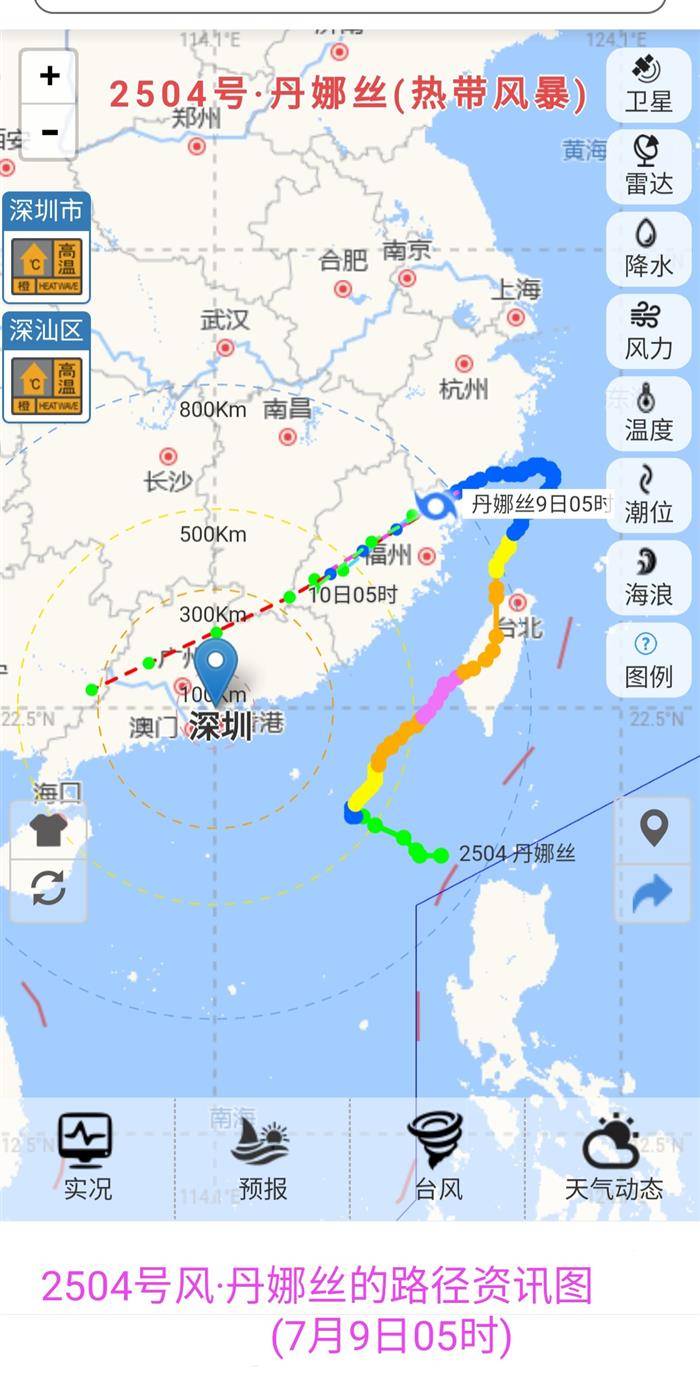The image size is (700, 1398).
Task: Open 深圳市 heat wave warning
Action: [46, 248]
